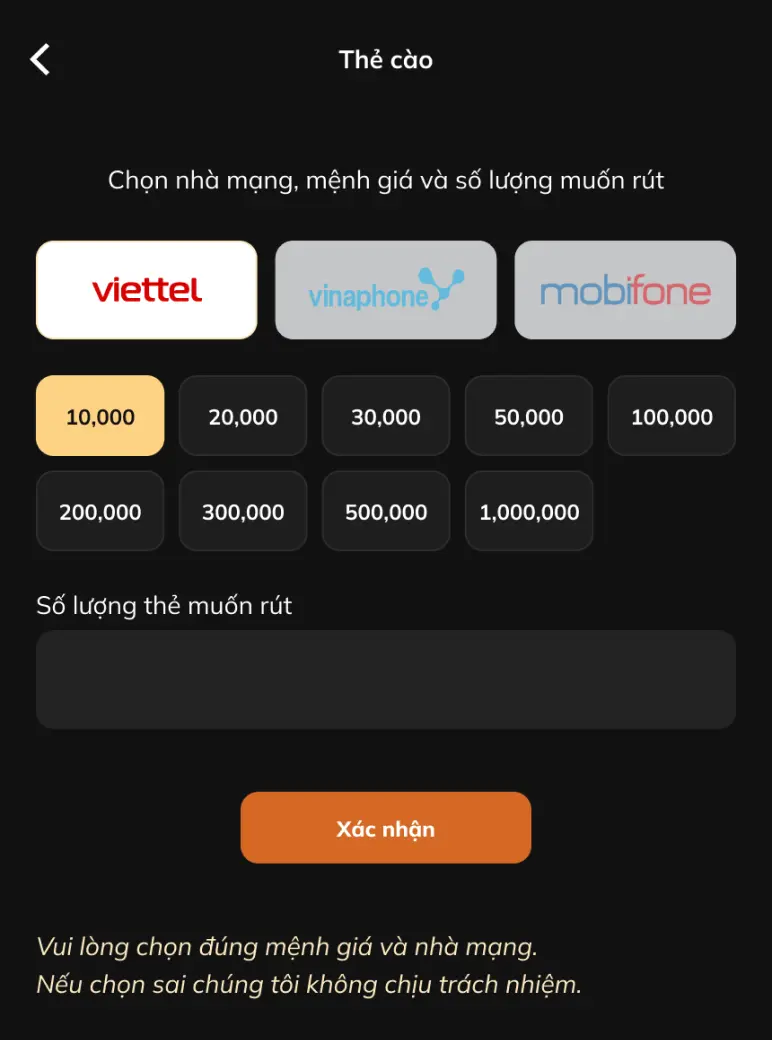The height and width of the screenshot is (1040, 772).
Task: Pick the 1,000,000 denomination
Action: (529, 511)
